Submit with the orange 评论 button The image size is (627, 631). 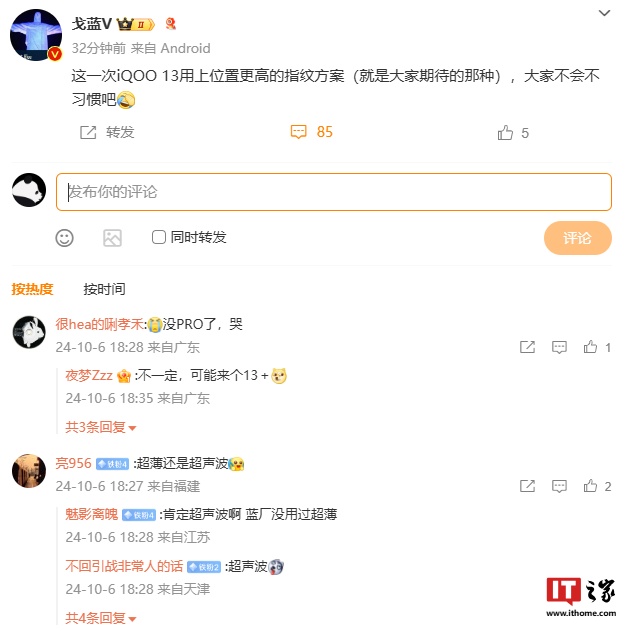577,238
